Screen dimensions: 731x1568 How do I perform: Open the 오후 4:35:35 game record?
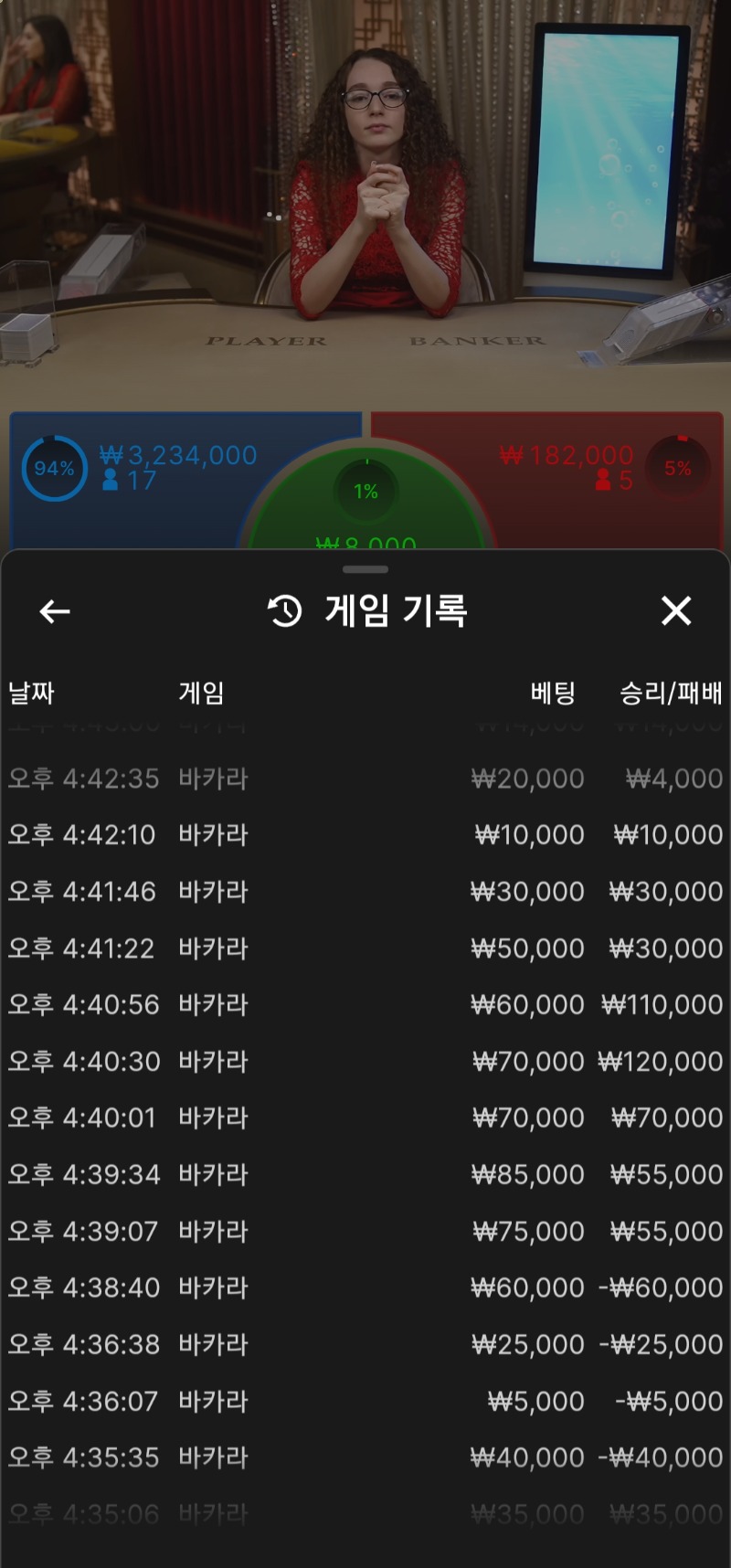click(365, 1458)
